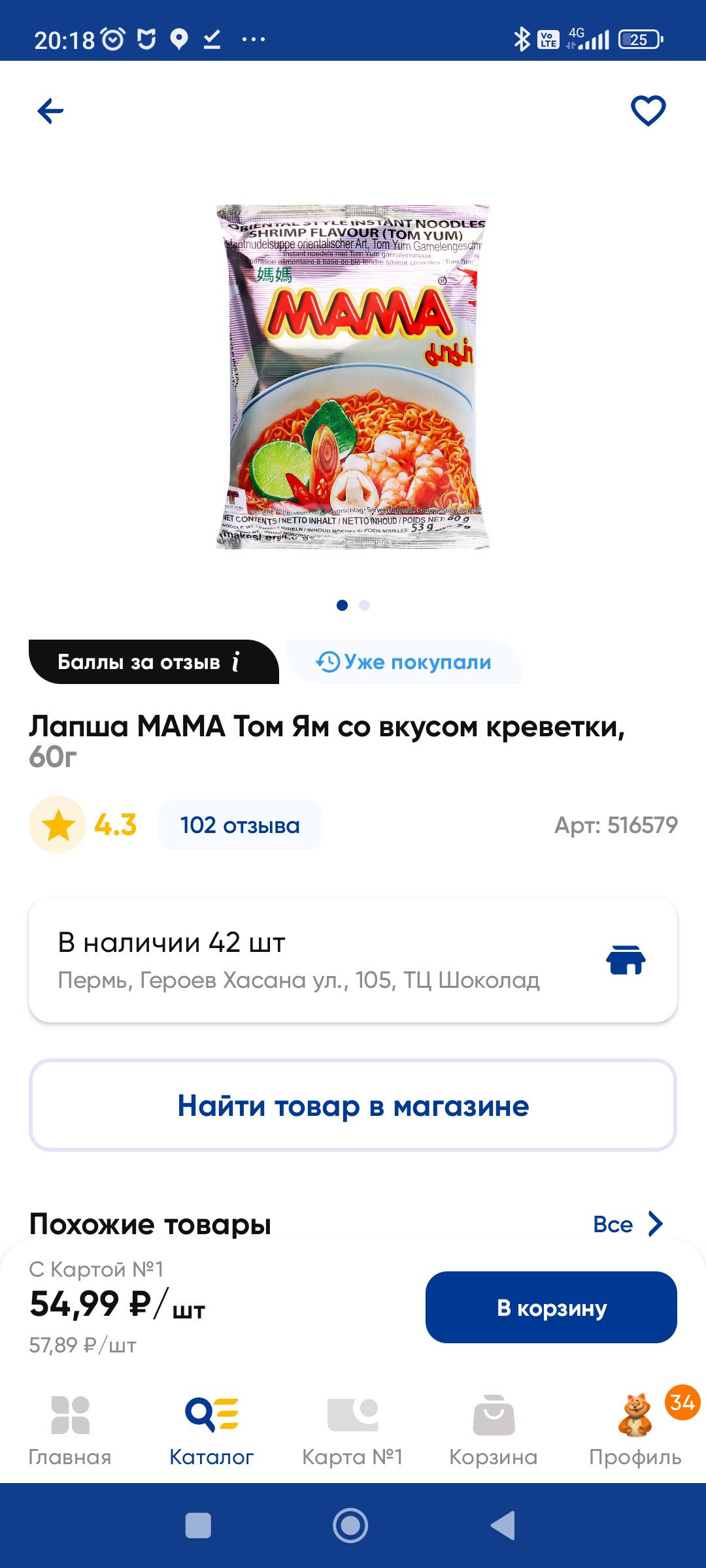The height and width of the screenshot is (1568, 706).
Task: Tap the system home button
Action: (350, 1526)
